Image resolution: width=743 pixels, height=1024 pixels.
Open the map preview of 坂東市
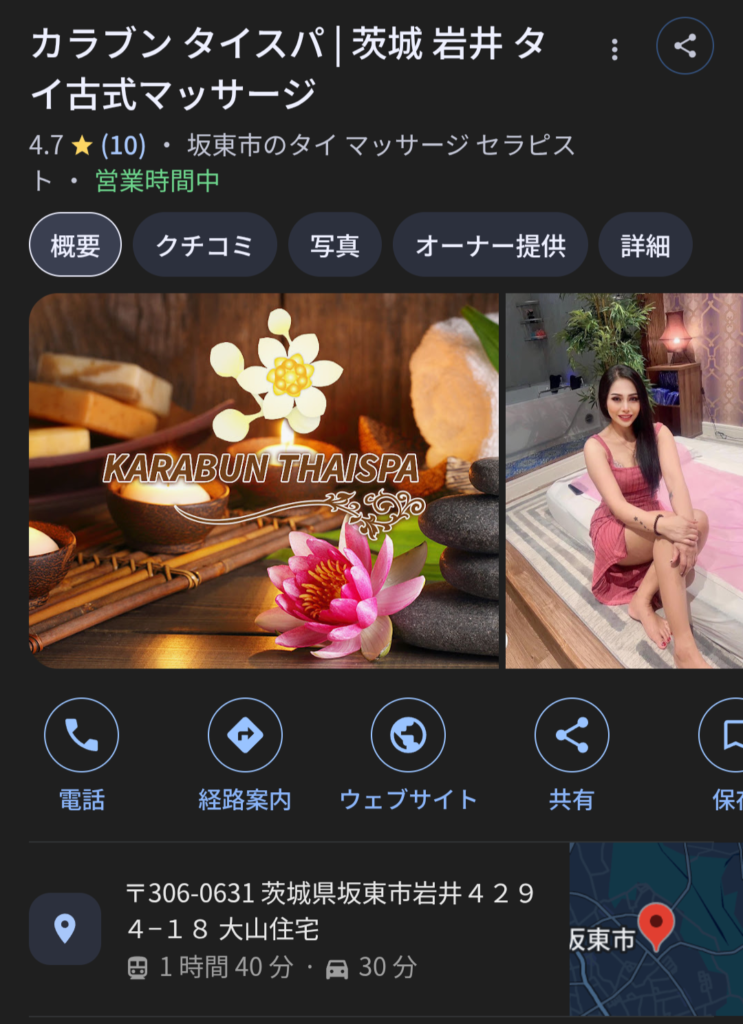(656, 928)
